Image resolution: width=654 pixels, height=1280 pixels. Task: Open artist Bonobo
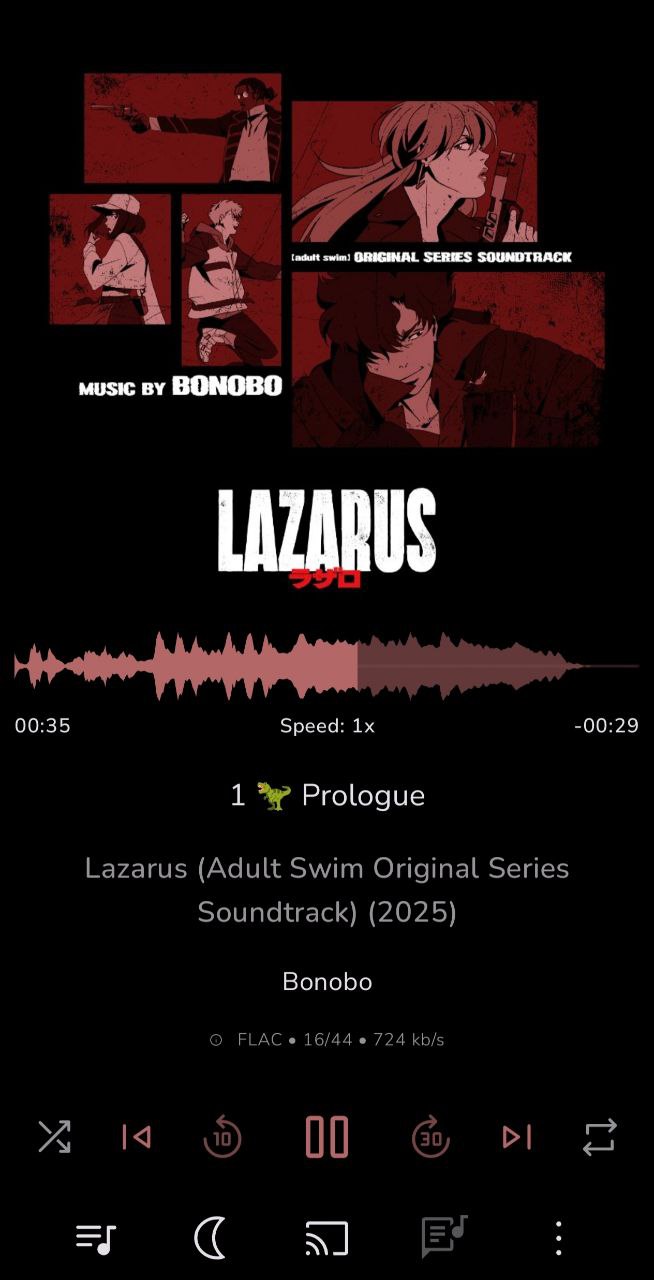pos(327,982)
